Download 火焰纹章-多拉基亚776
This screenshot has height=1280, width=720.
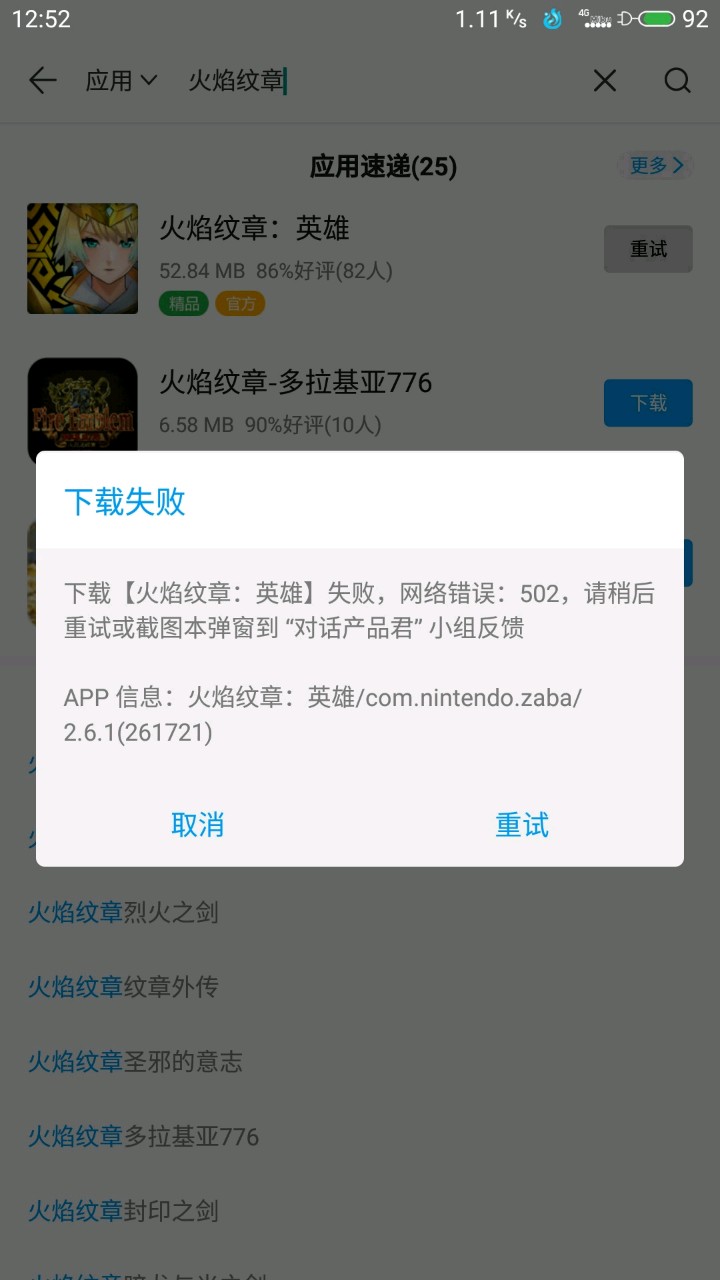[648, 403]
